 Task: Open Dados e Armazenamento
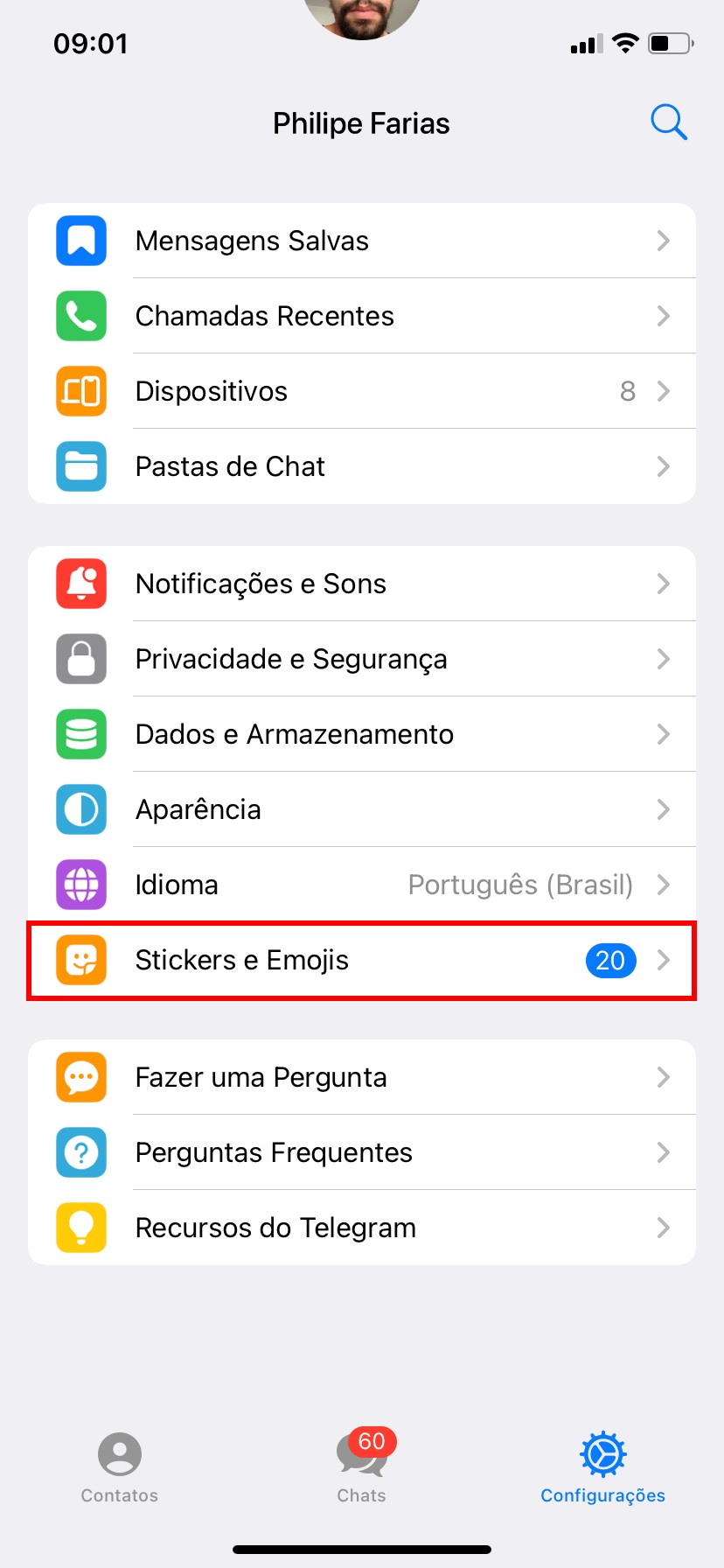click(362, 734)
